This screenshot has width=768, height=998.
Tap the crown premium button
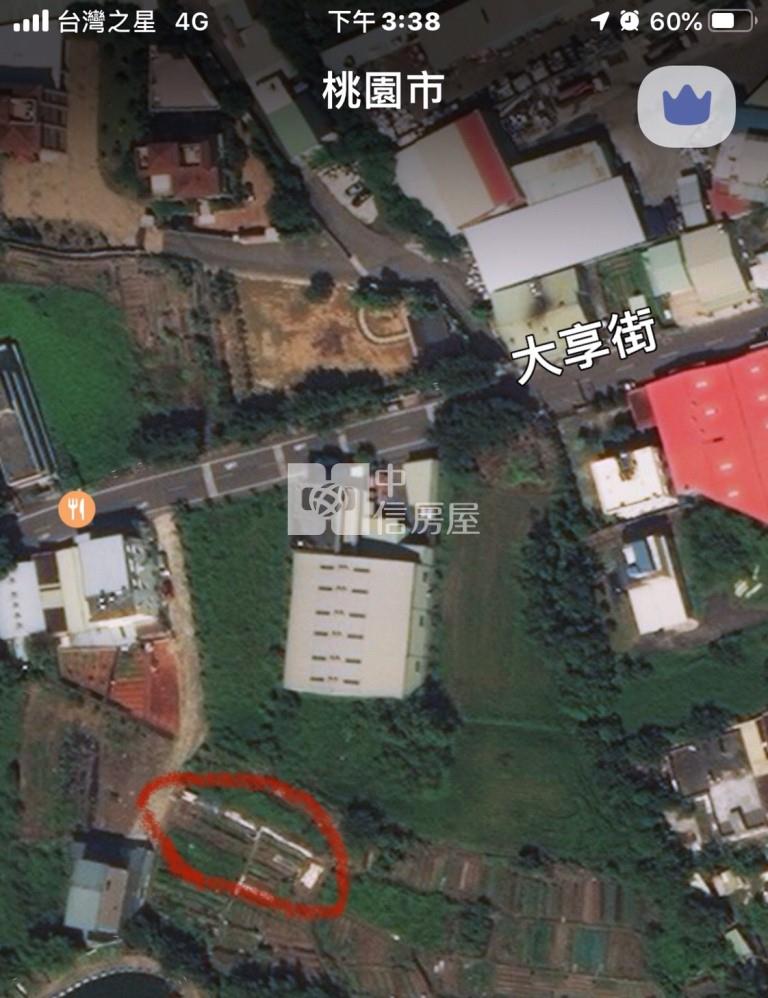tap(686, 105)
